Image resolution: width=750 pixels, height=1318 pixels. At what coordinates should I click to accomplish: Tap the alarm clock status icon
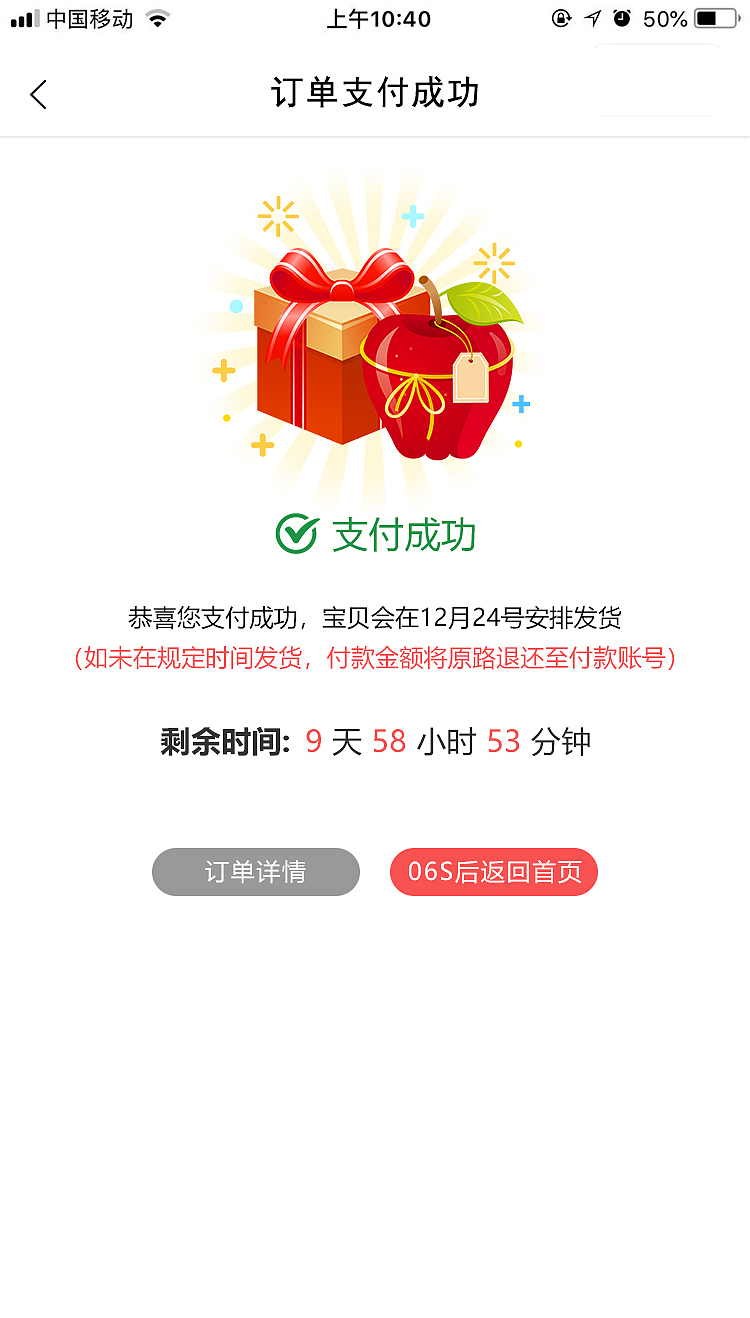[622, 18]
